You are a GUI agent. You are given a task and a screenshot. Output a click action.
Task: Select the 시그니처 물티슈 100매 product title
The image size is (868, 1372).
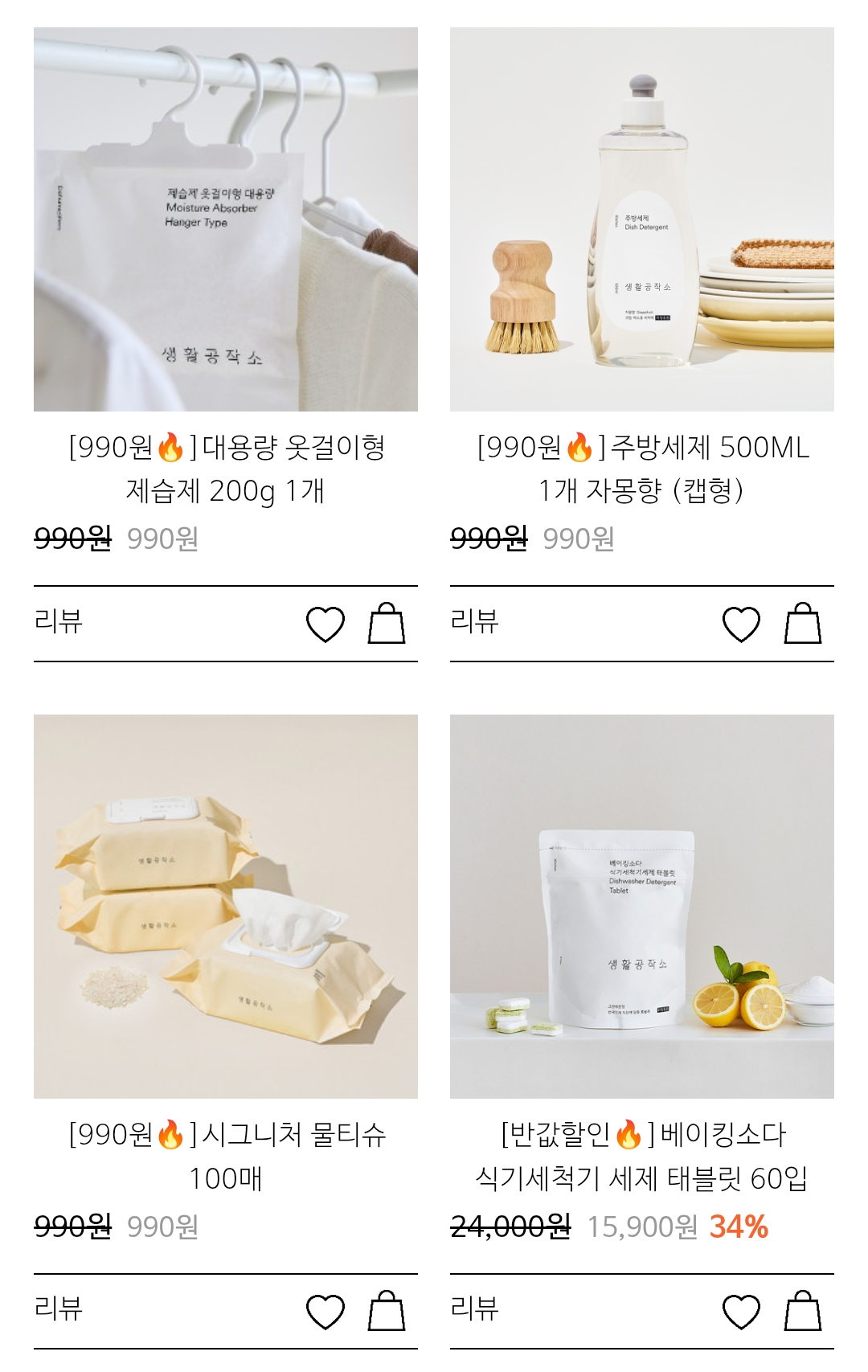click(x=226, y=1156)
